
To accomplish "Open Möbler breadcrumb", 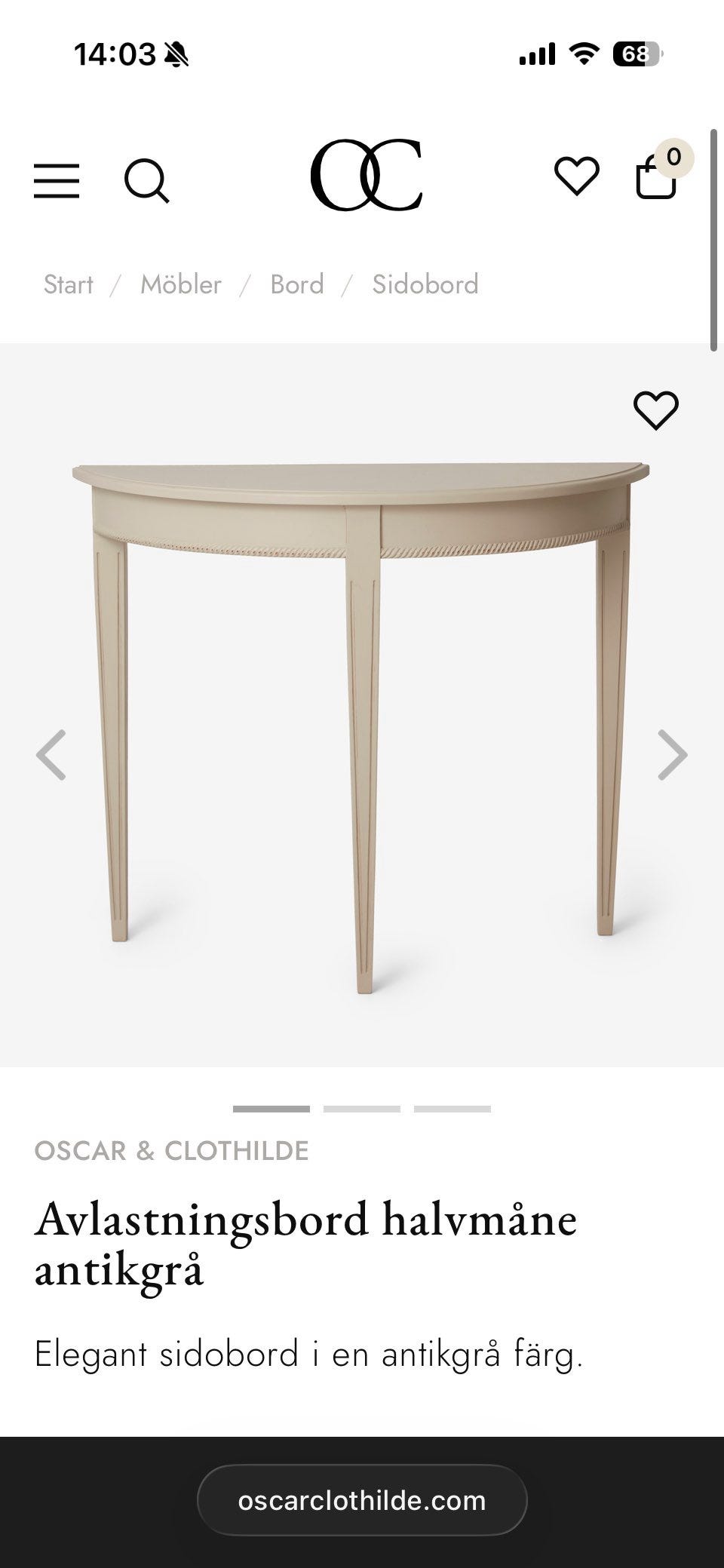I will pyautogui.click(x=181, y=285).
